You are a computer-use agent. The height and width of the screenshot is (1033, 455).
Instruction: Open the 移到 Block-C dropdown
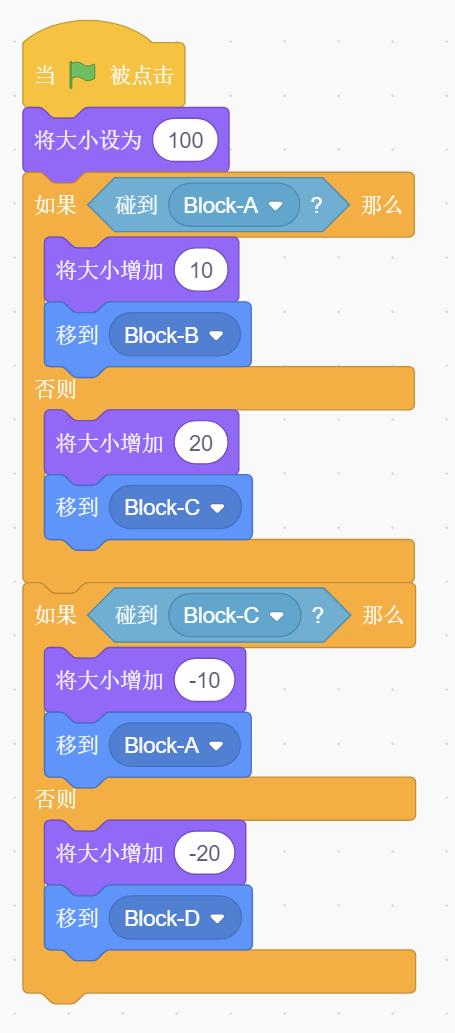[175, 507]
